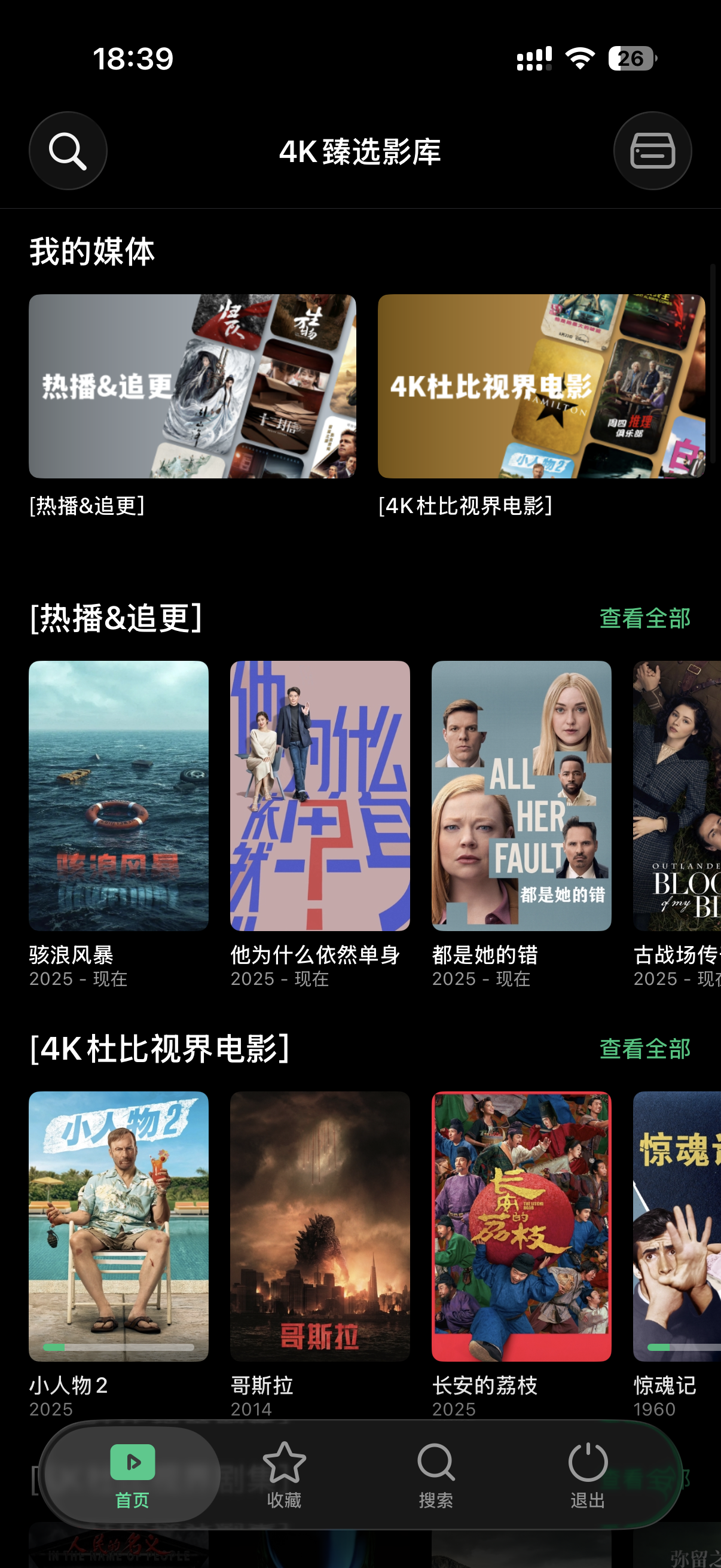Screen dimensions: 721x1568
Task: Open the show 都是她的错
Action: coord(521,795)
